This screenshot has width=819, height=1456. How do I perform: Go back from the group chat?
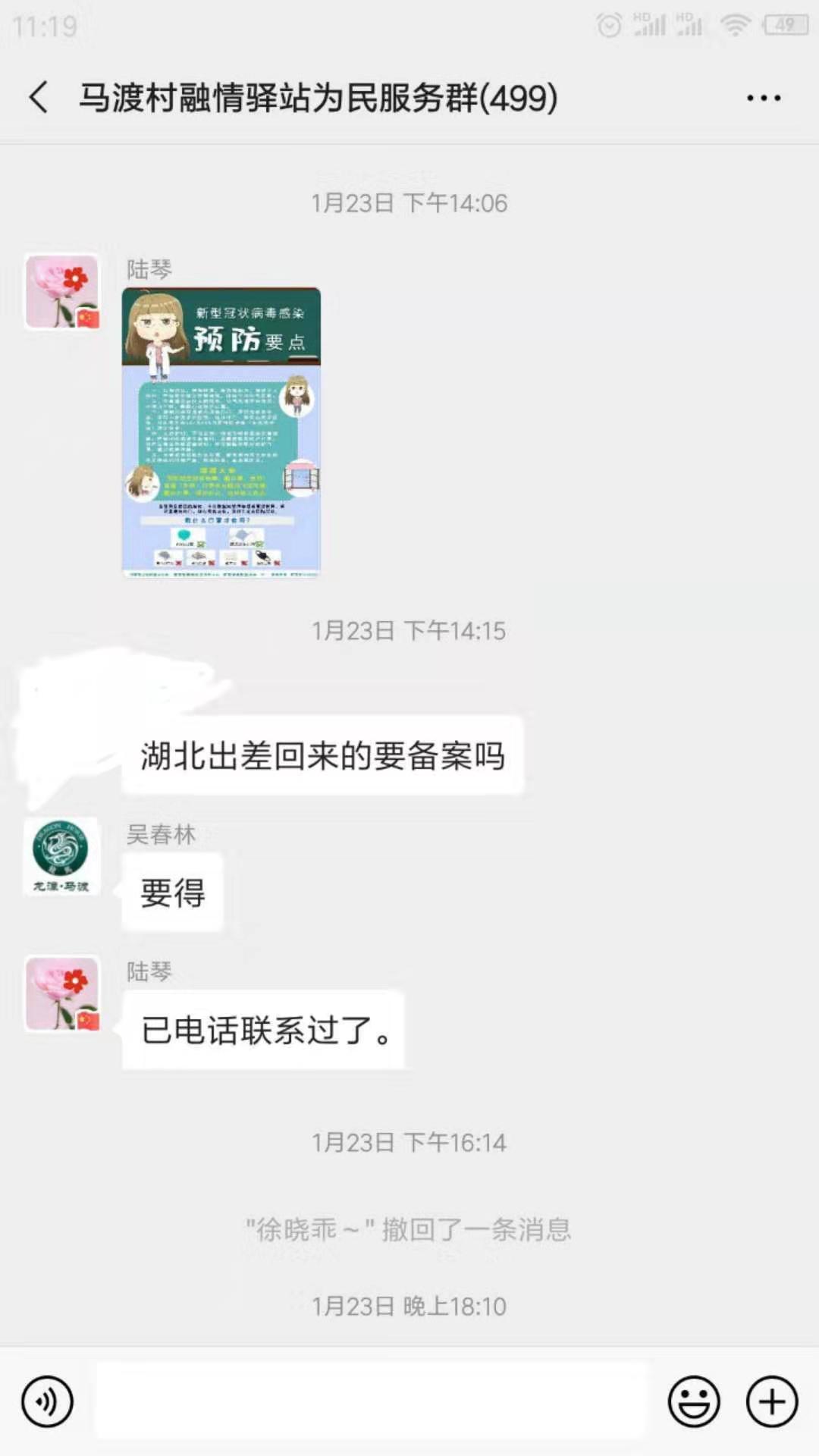[39, 98]
